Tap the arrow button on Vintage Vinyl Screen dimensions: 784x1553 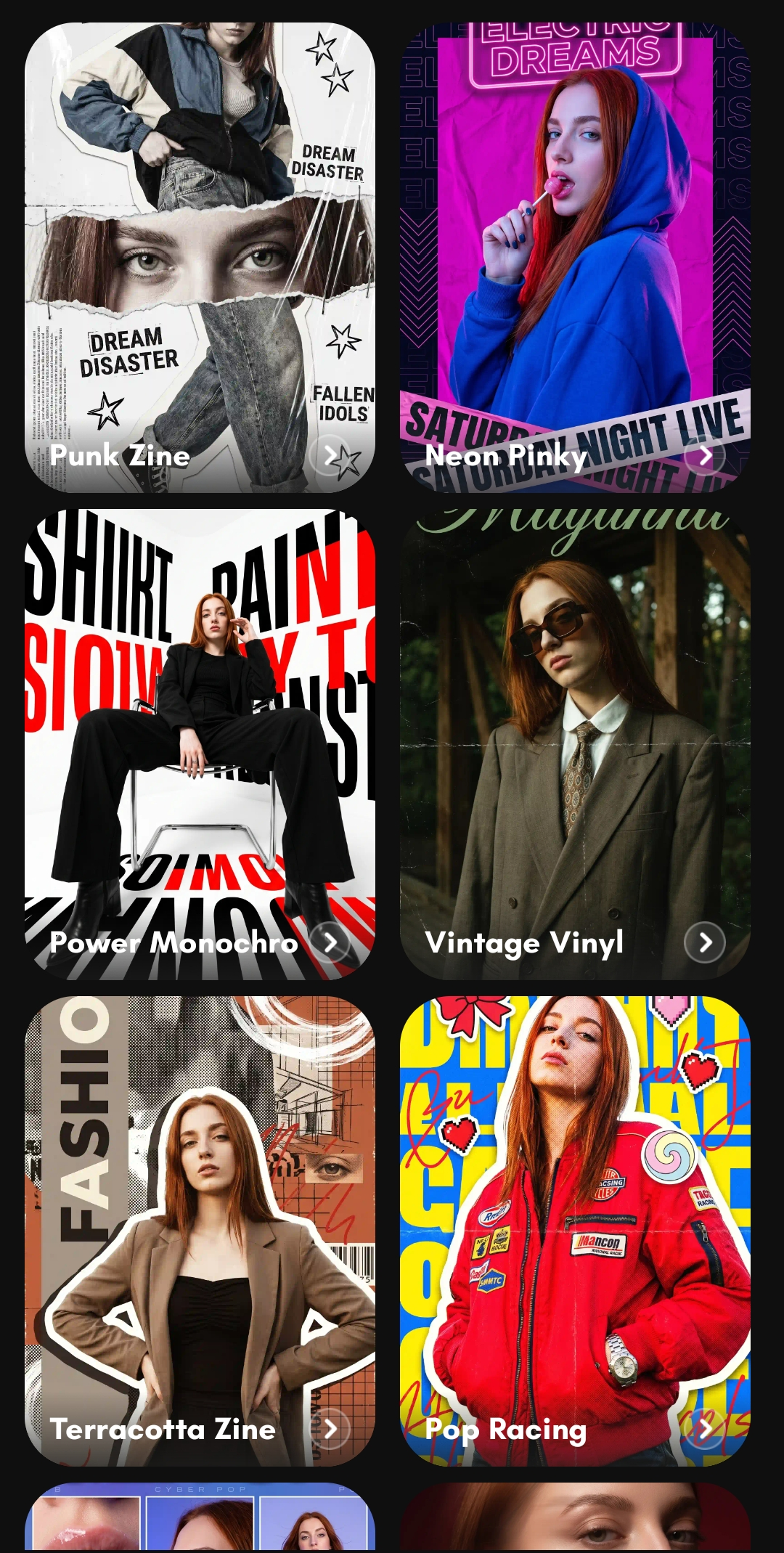705,942
